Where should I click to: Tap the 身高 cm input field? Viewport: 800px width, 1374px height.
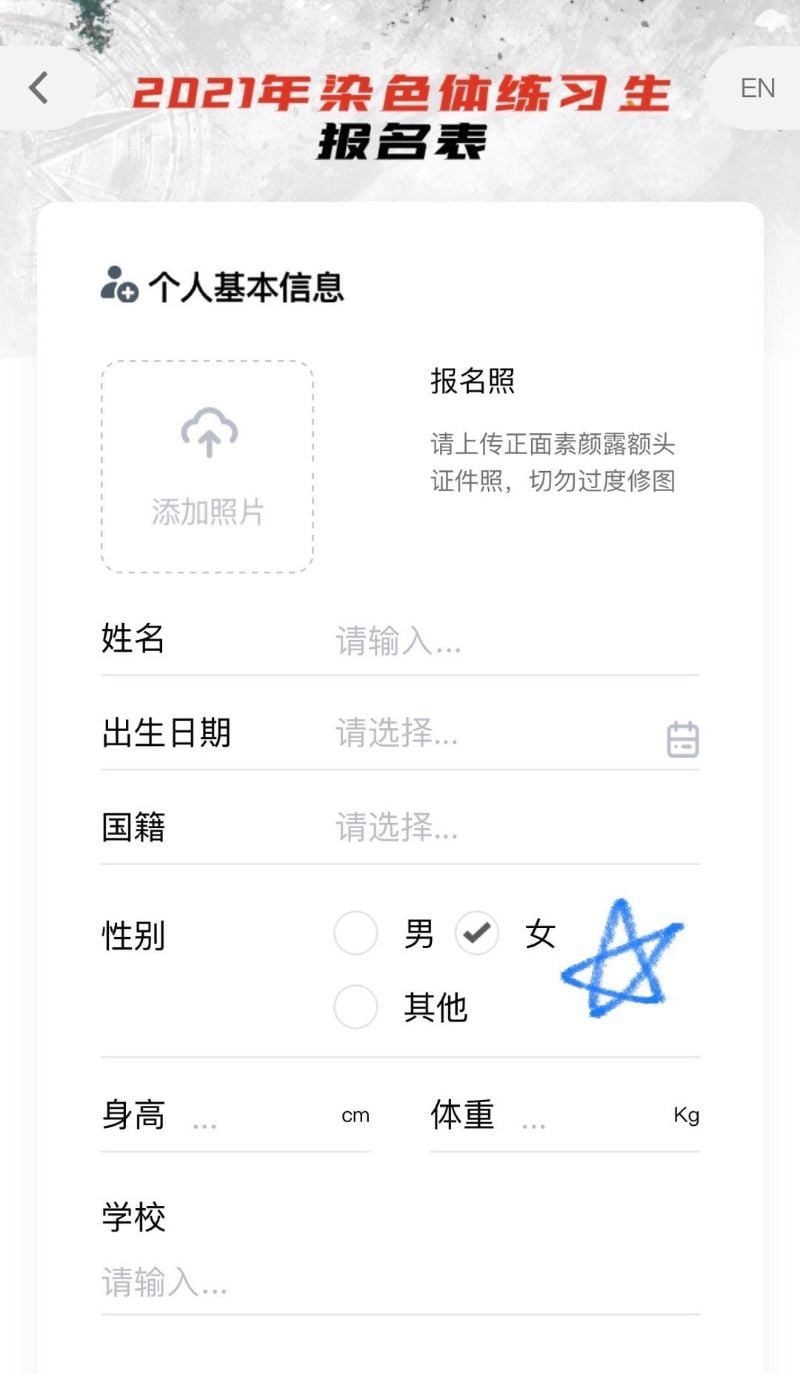pos(260,1117)
